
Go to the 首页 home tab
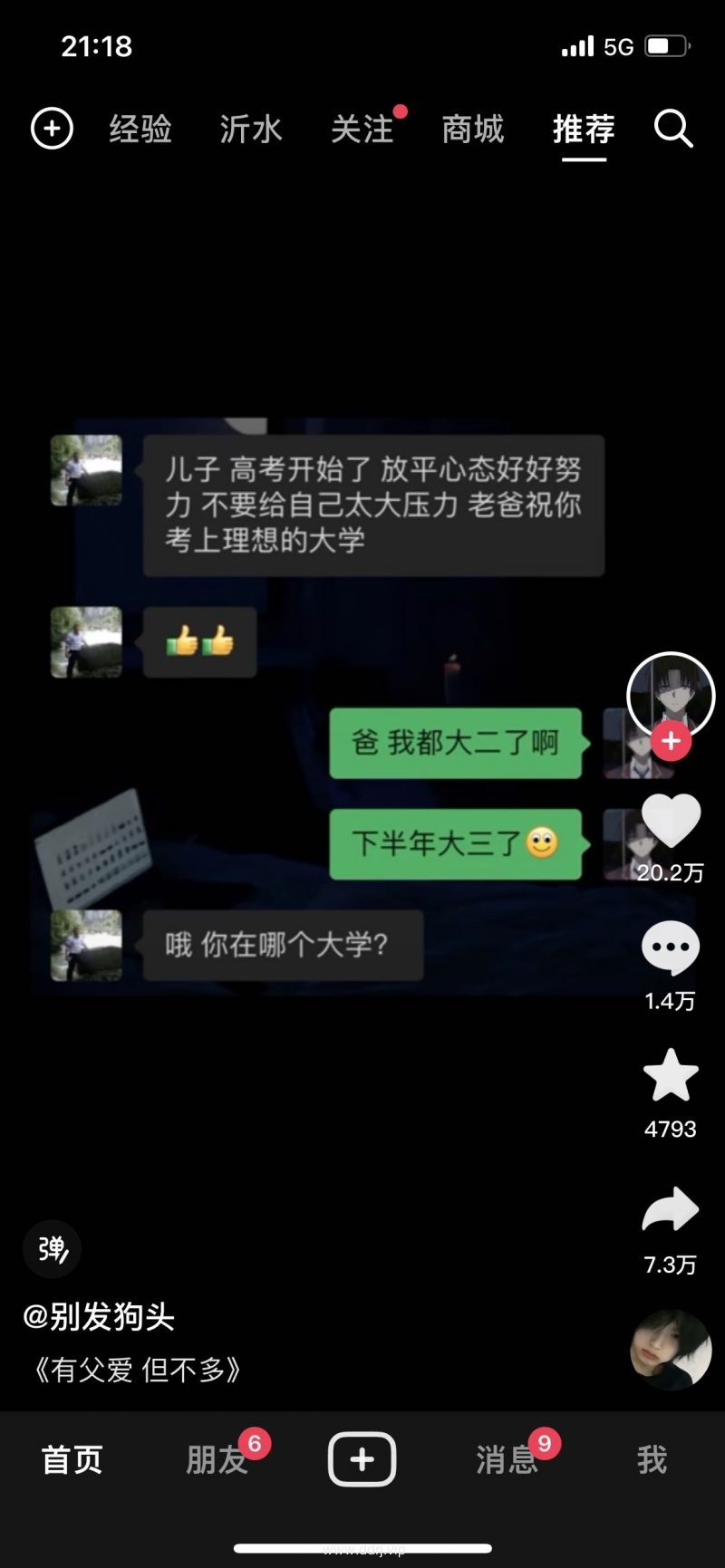[x=72, y=1459]
